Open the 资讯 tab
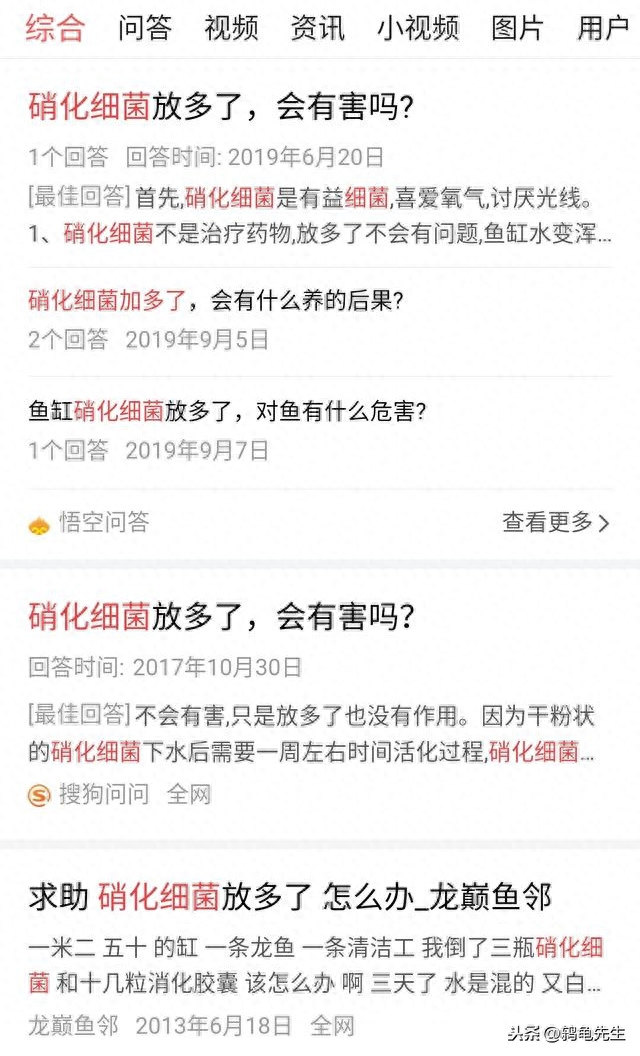640x1056 pixels. [317, 28]
